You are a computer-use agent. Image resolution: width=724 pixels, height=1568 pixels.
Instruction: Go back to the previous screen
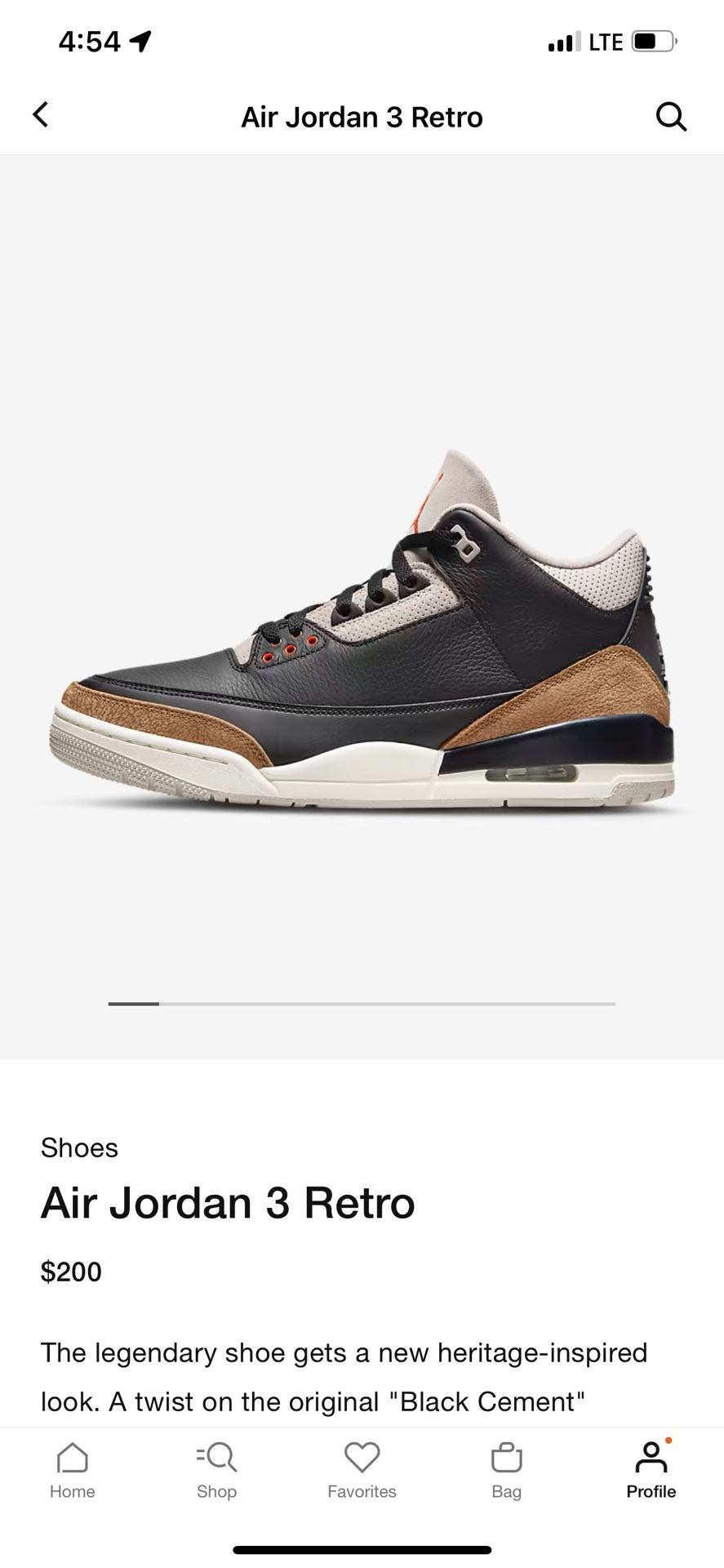pos(40,115)
